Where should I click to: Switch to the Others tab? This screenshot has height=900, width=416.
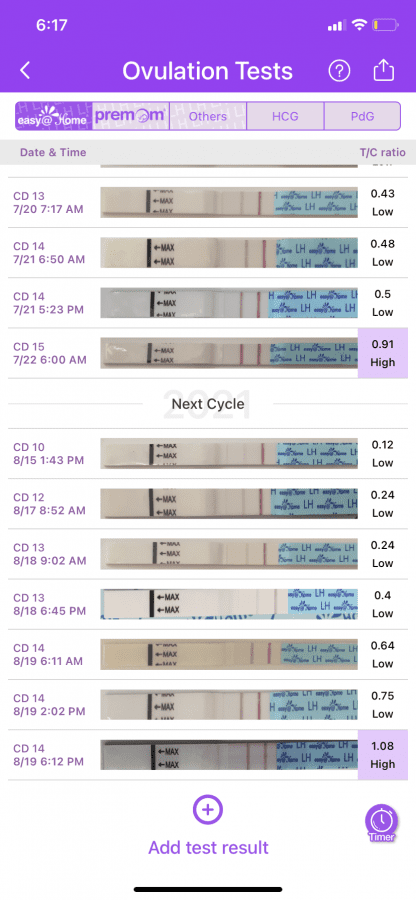(x=208, y=117)
